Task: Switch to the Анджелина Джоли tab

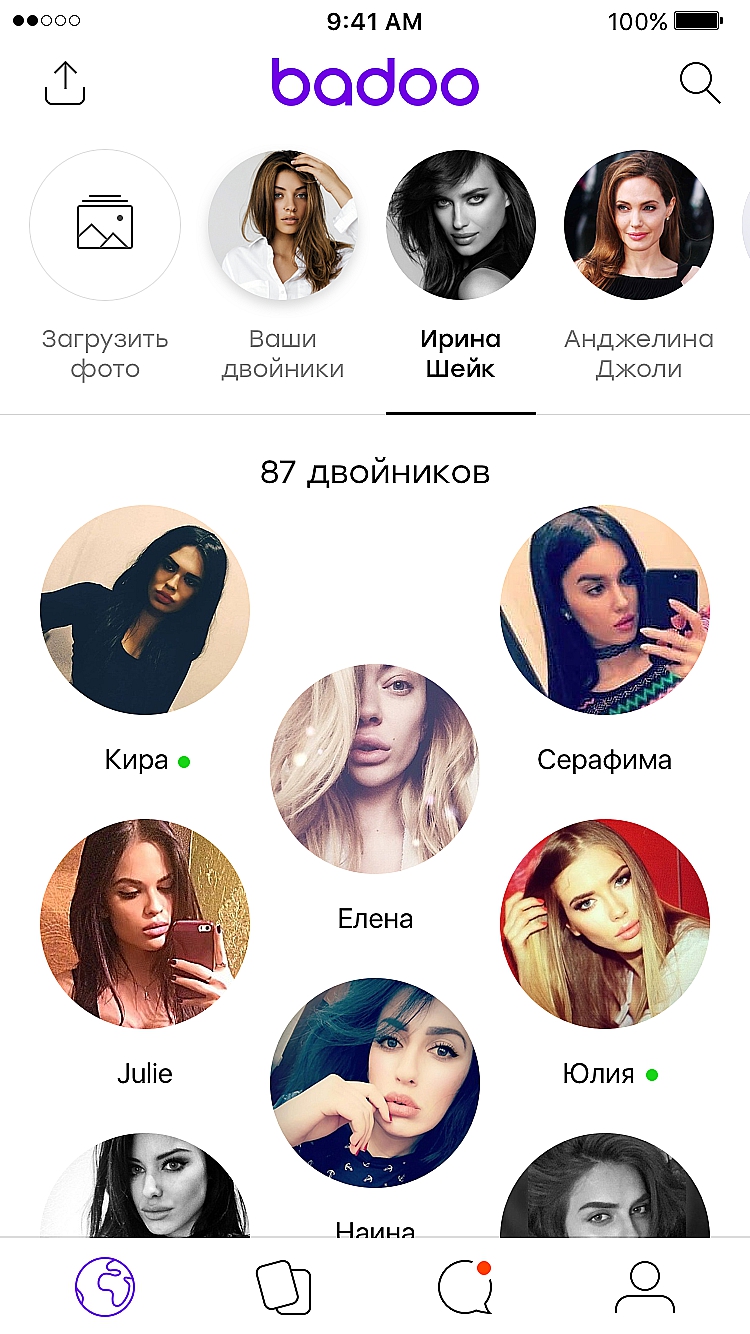Action: [x=639, y=225]
